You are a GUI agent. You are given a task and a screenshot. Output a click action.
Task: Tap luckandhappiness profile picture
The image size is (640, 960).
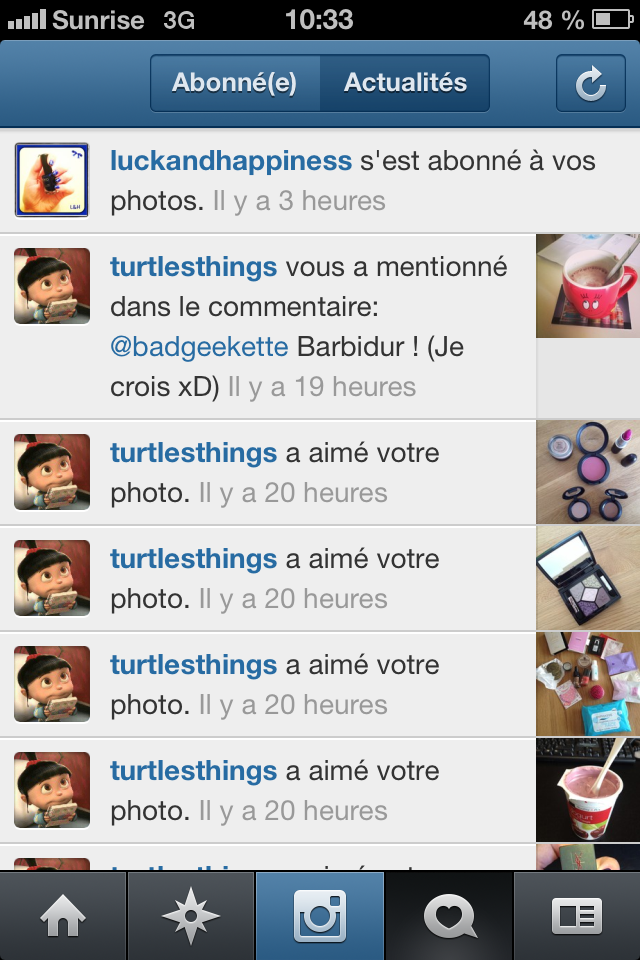[52, 180]
